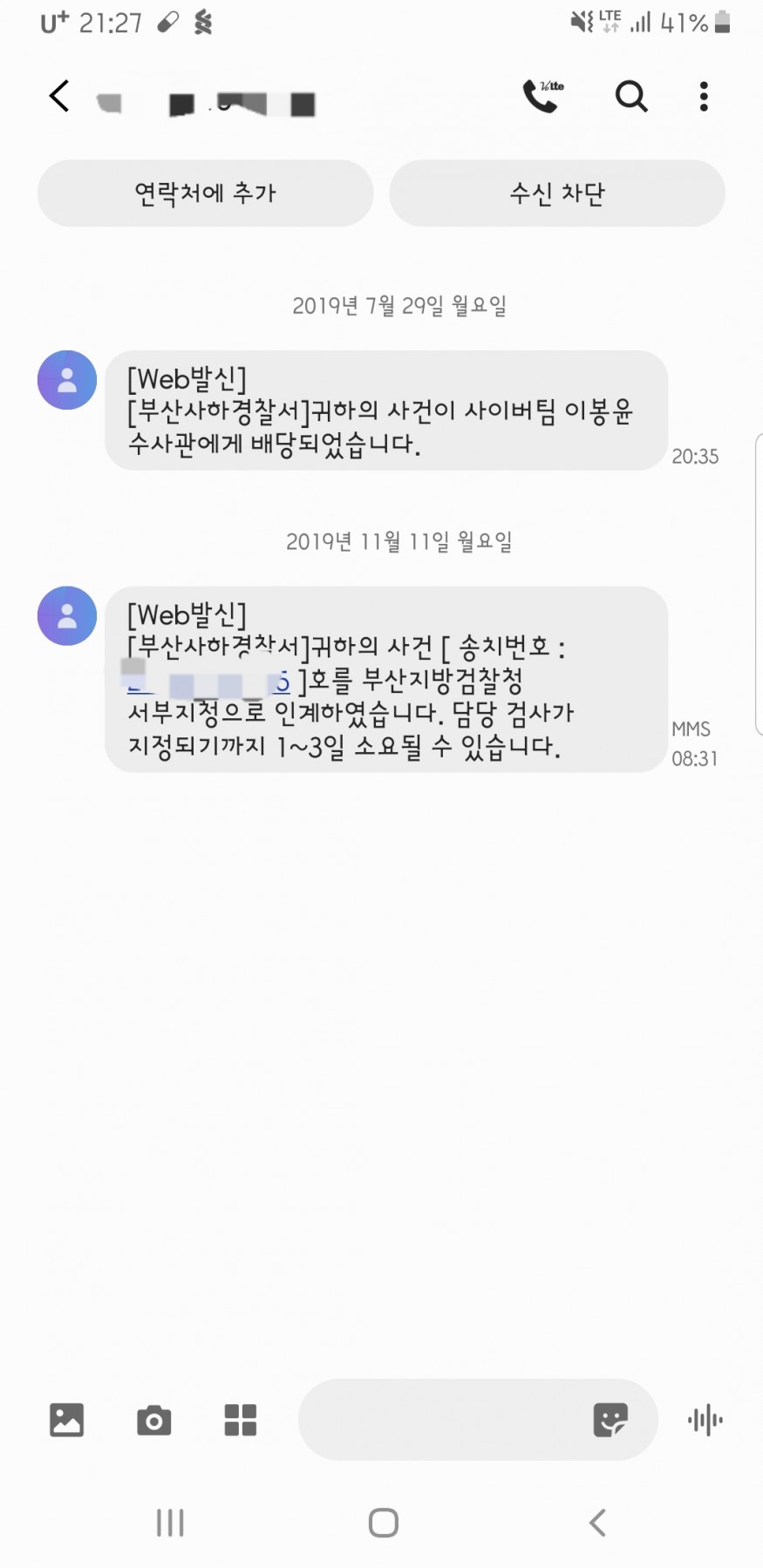Open the camera to attach a photo
This screenshot has width=763, height=1568.
coord(153,1420)
